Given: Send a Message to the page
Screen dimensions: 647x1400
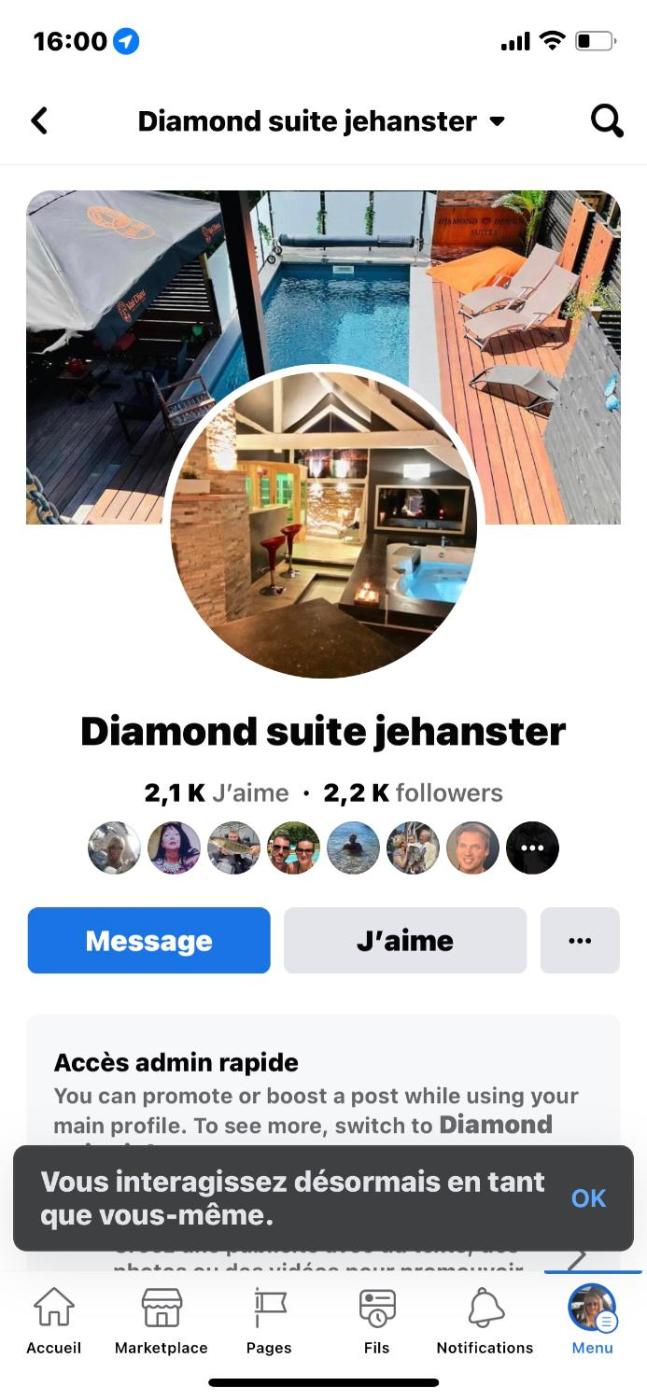Looking at the screenshot, I should tap(149, 940).
